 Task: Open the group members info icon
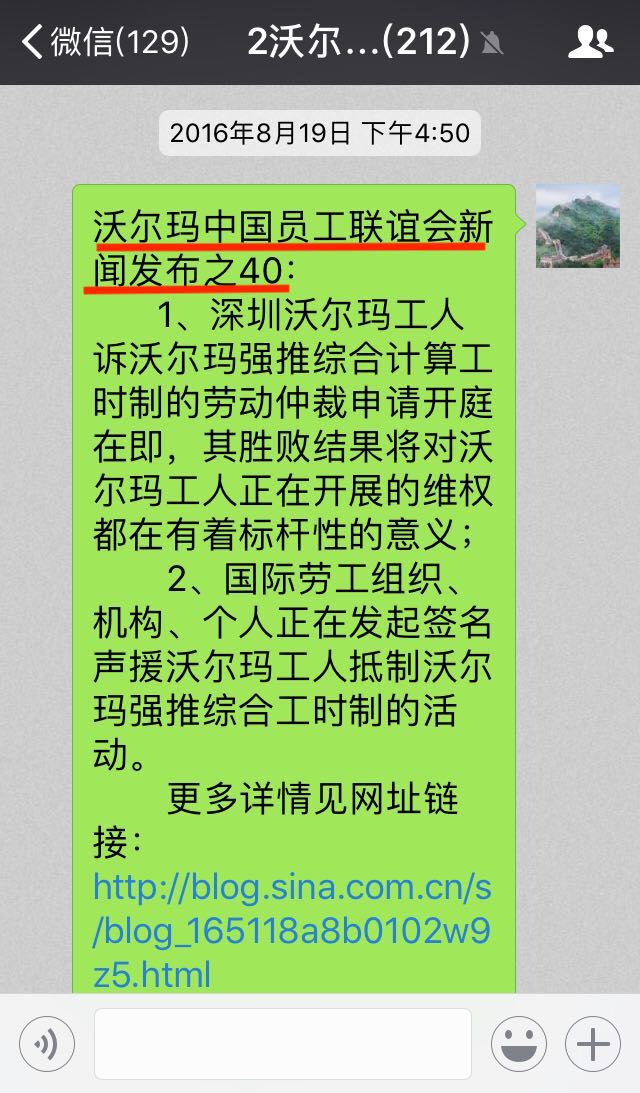(x=590, y=43)
